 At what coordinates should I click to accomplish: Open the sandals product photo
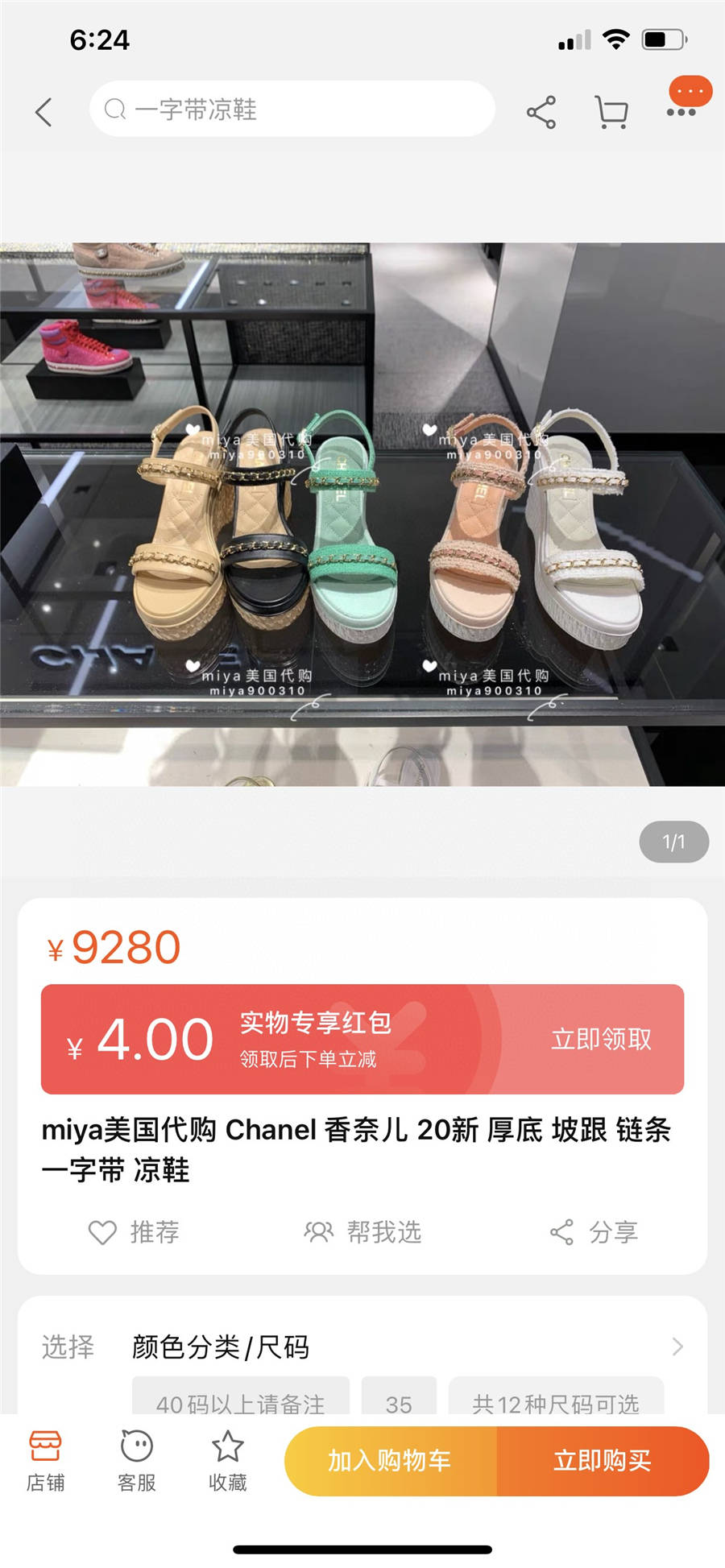(362, 514)
